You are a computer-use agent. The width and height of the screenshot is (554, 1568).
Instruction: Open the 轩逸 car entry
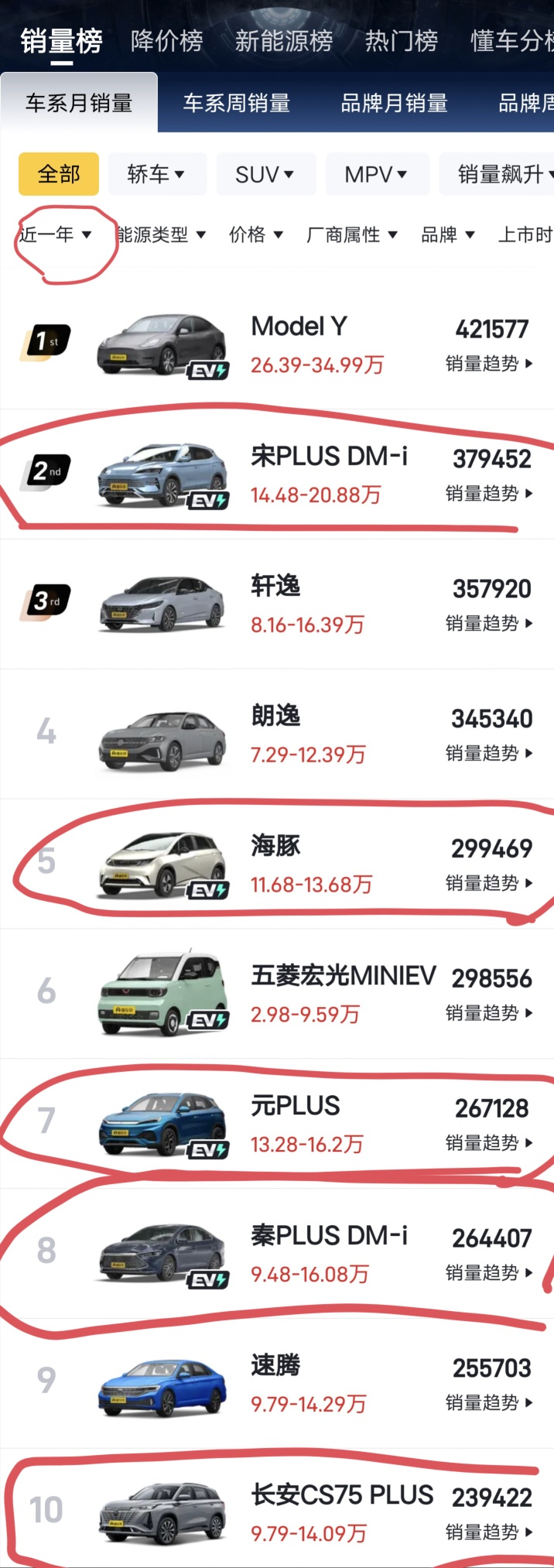click(x=275, y=587)
